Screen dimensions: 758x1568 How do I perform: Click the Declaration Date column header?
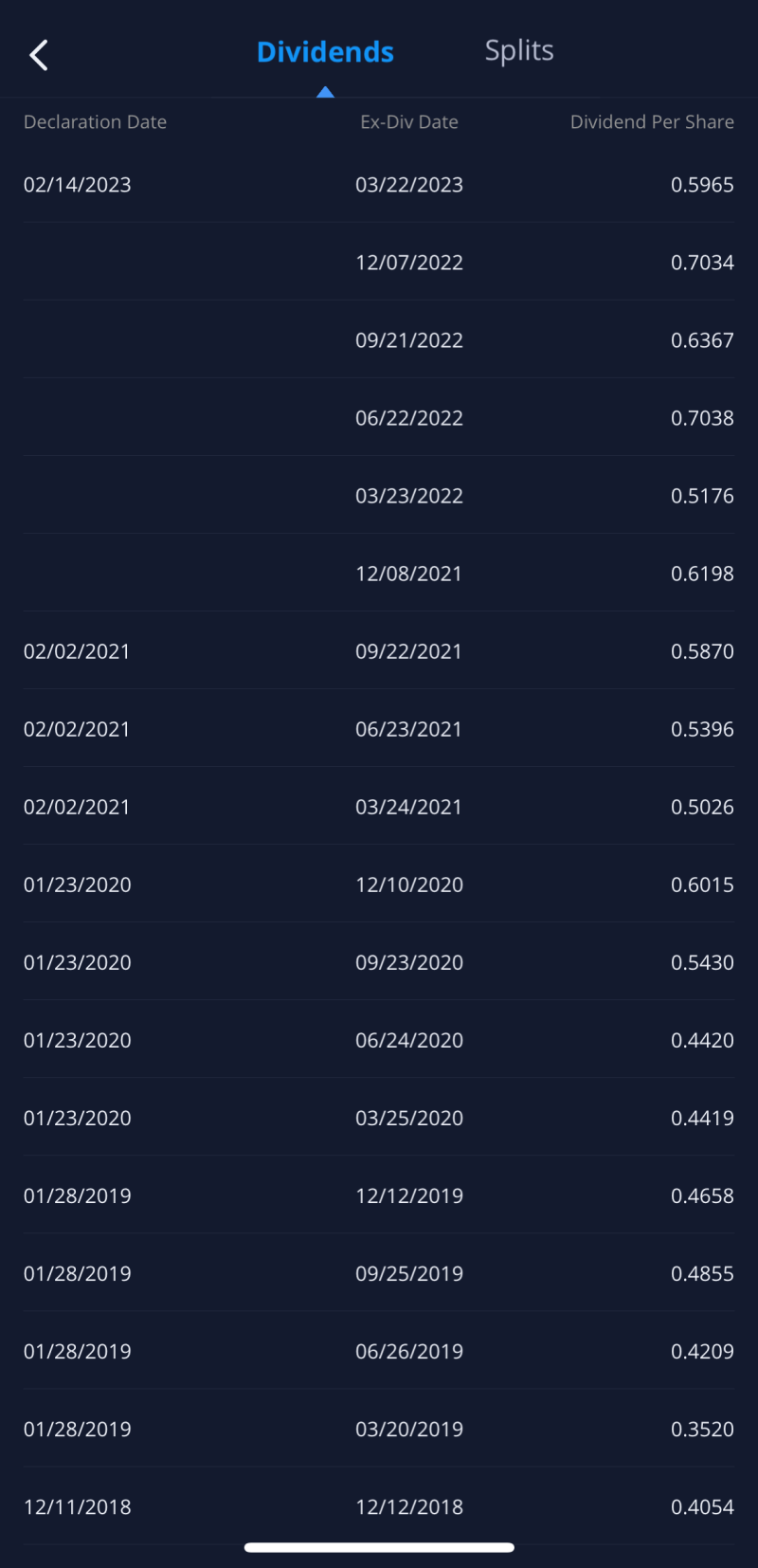(x=95, y=121)
